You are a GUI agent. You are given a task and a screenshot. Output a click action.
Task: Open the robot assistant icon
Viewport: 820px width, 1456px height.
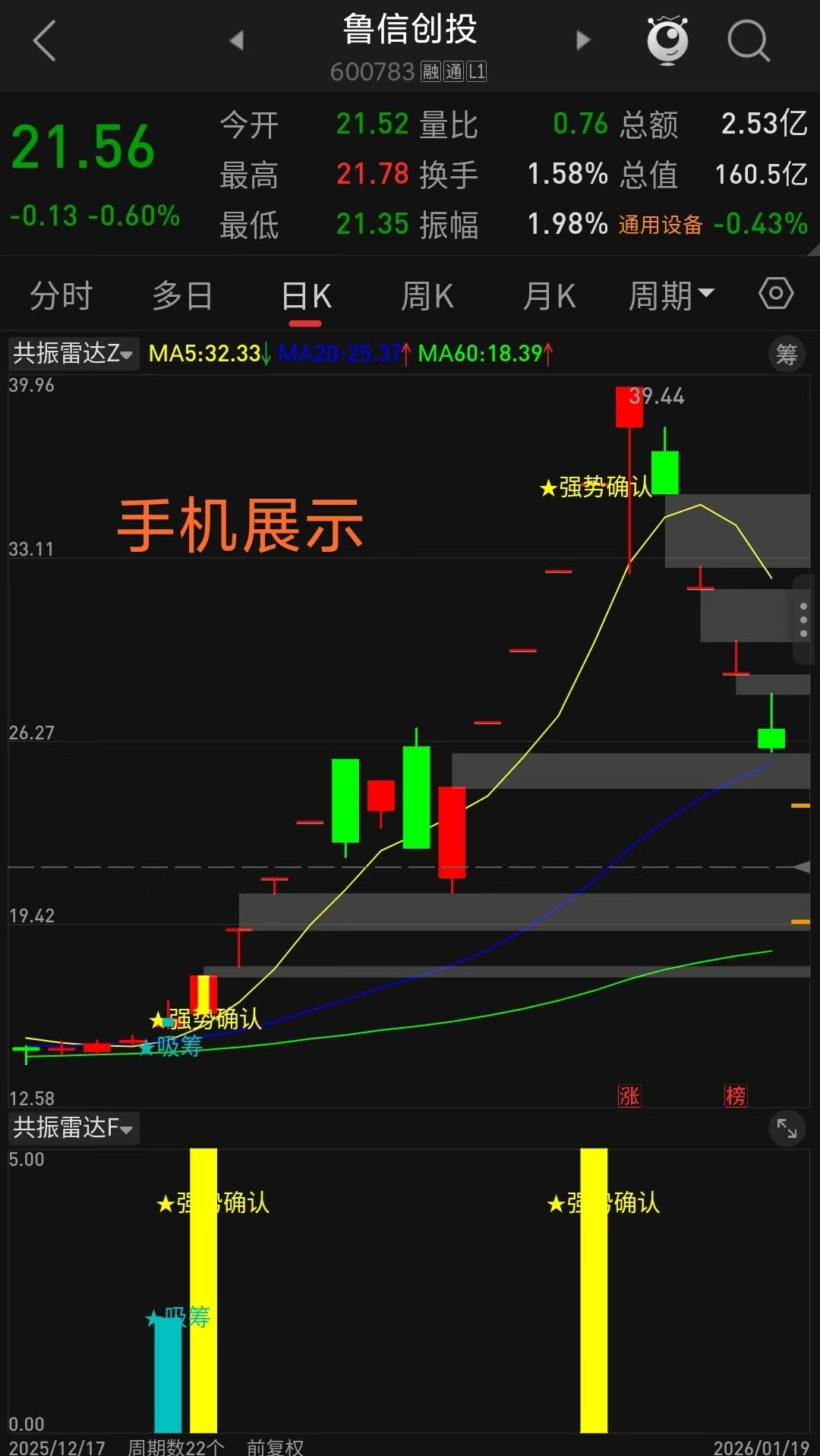[667, 40]
